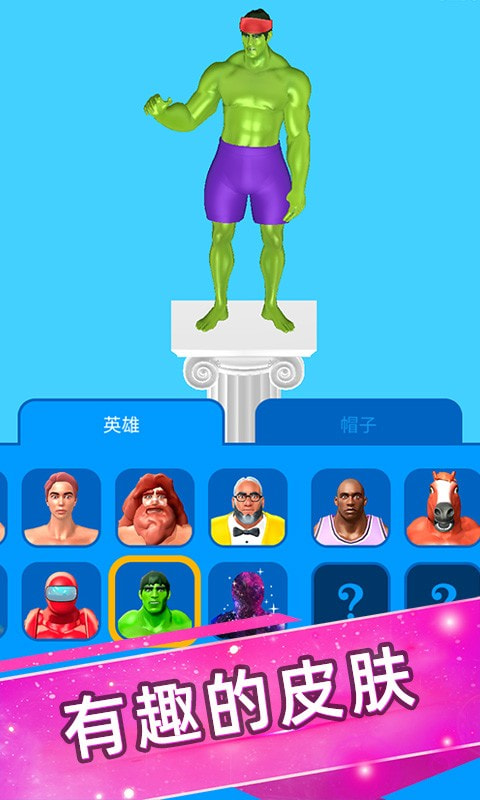Image resolution: width=480 pixels, height=800 pixels.
Task: Select the old man in yellow tuxedo skin
Action: tap(248, 507)
